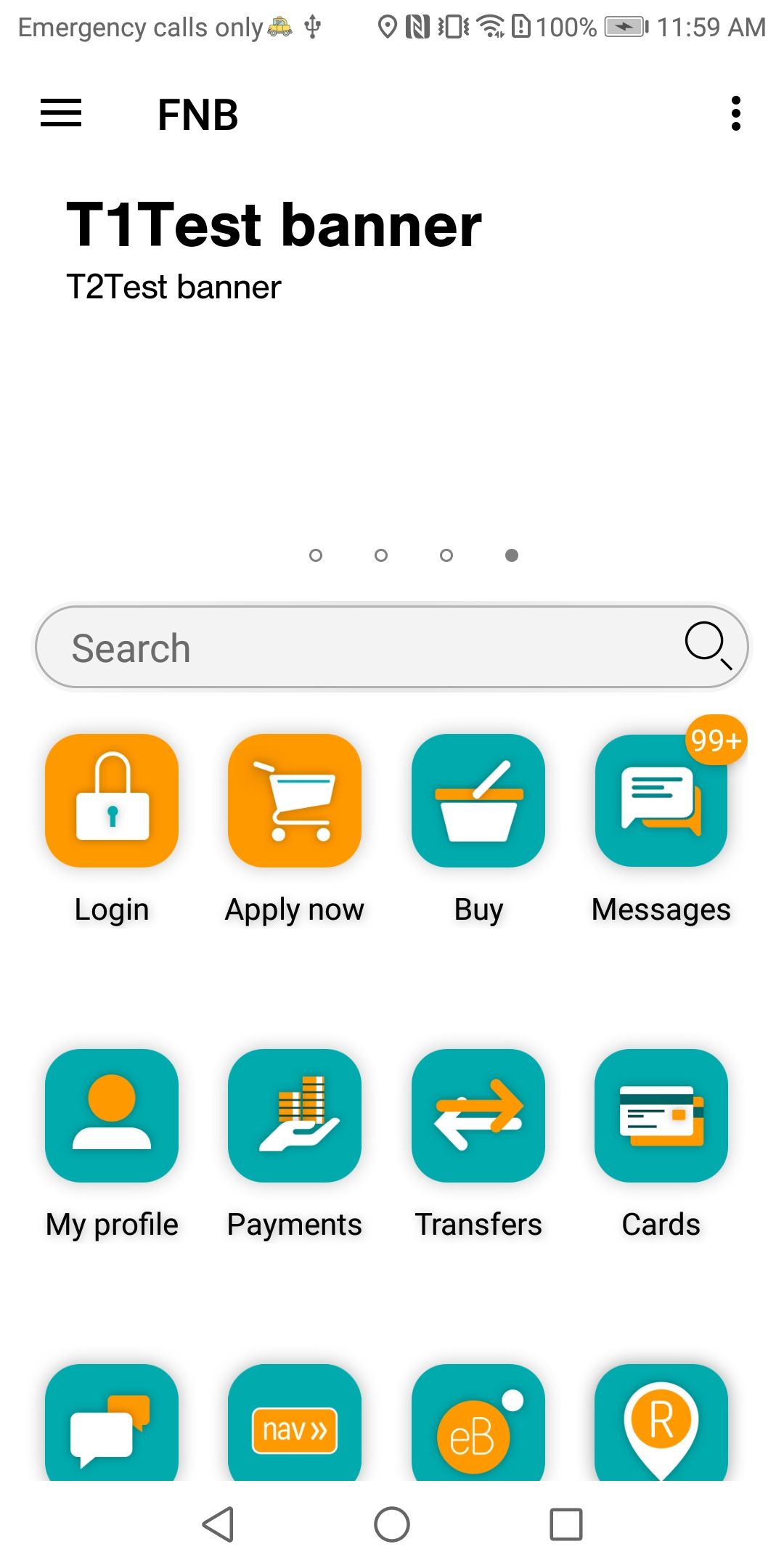Open the three-dot overflow menu
The width and height of the screenshot is (784, 1568).
735,113
